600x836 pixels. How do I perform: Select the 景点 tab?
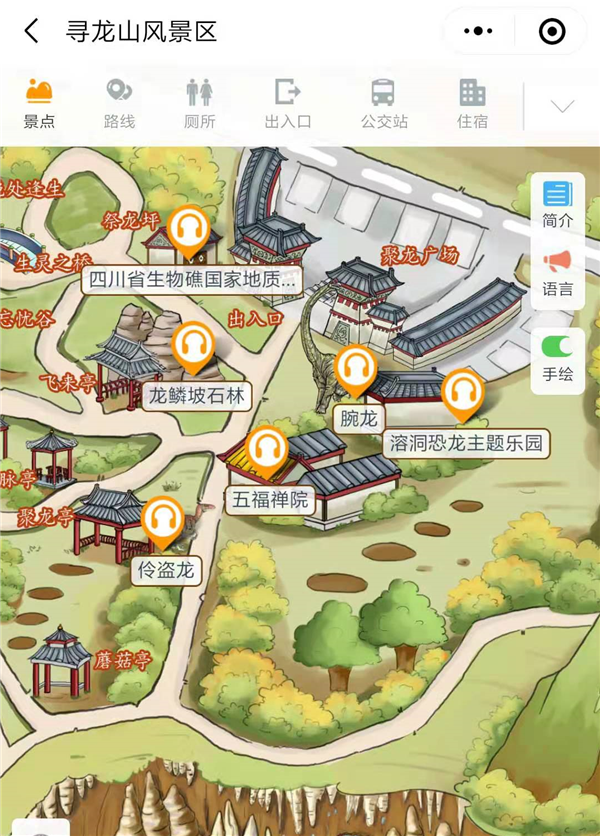39,104
